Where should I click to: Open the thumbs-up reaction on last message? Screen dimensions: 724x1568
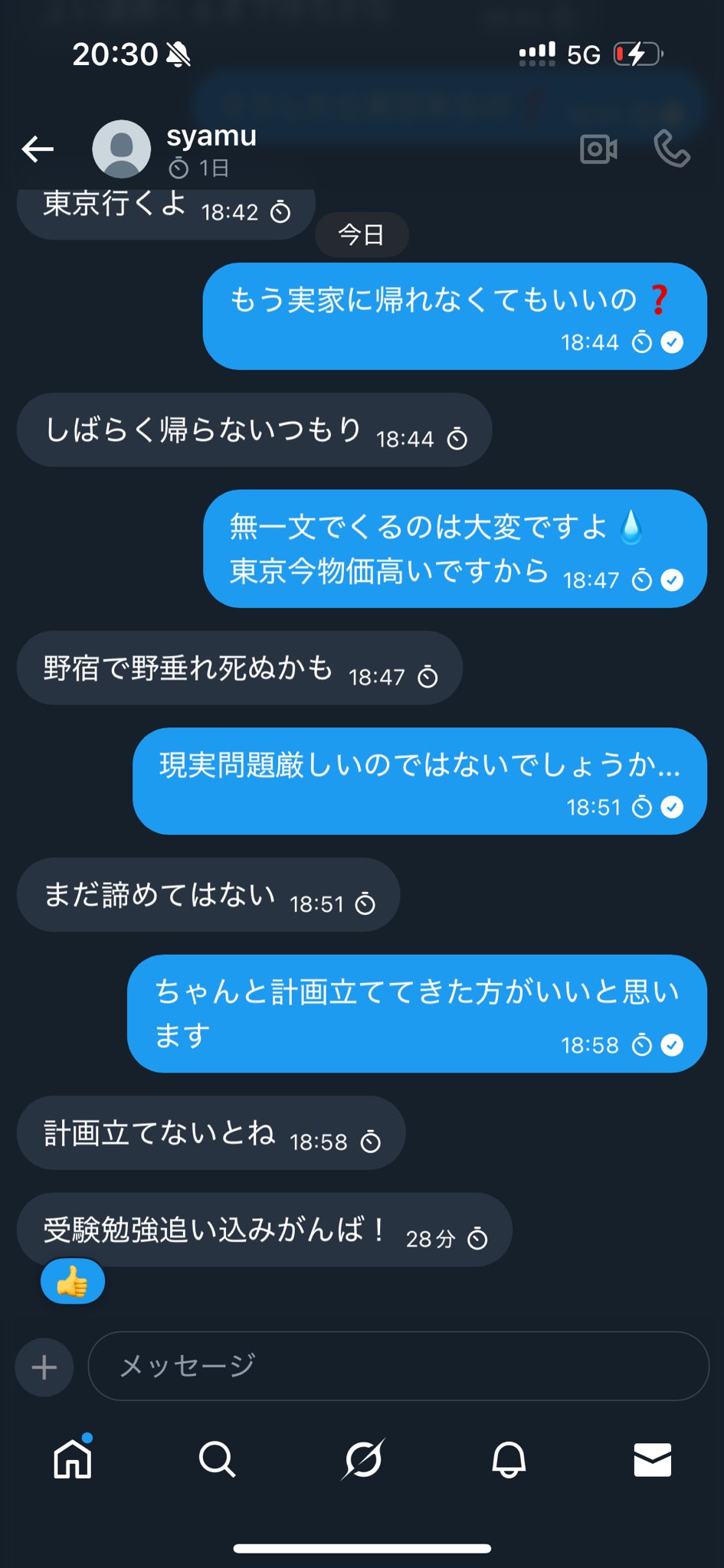coord(73,1282)
